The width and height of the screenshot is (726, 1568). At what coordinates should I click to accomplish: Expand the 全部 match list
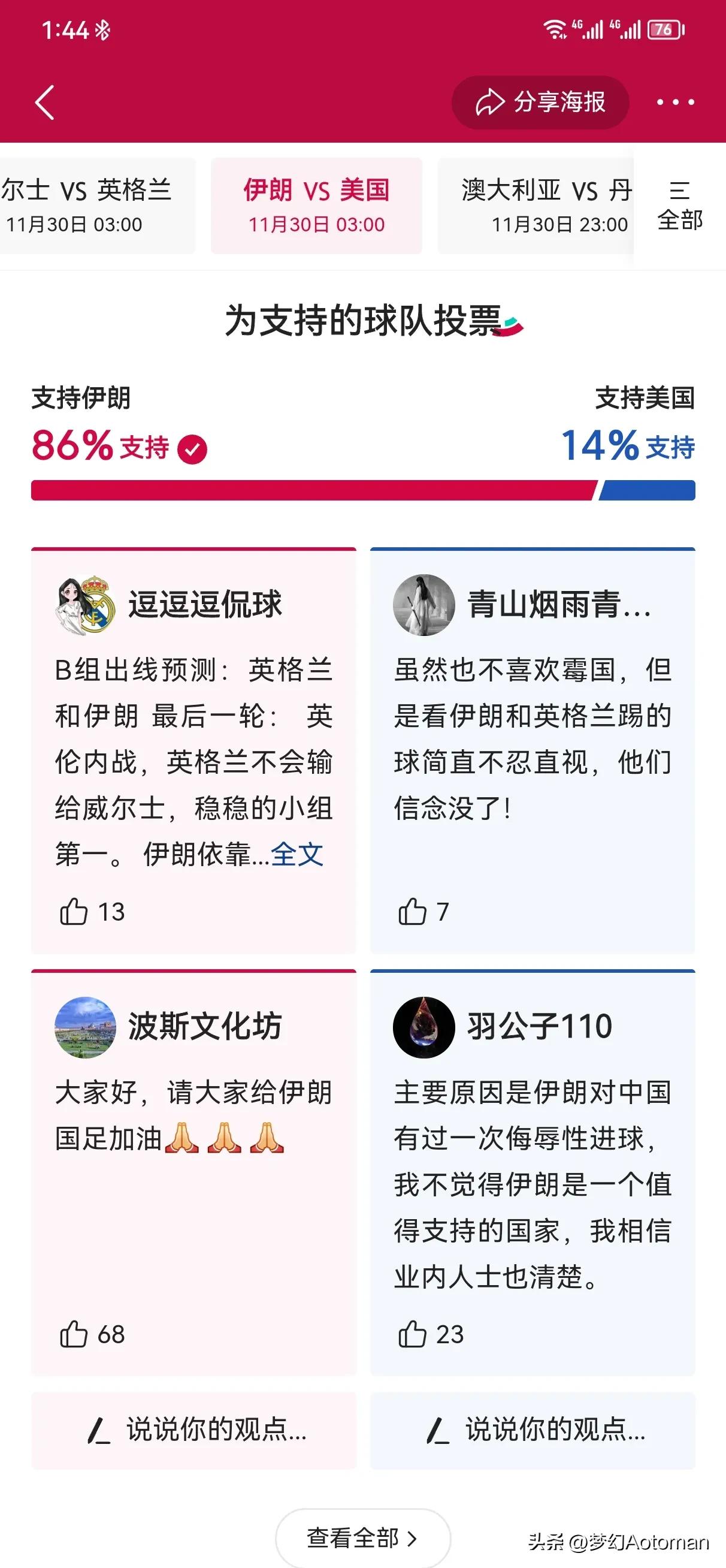point(680,207)
